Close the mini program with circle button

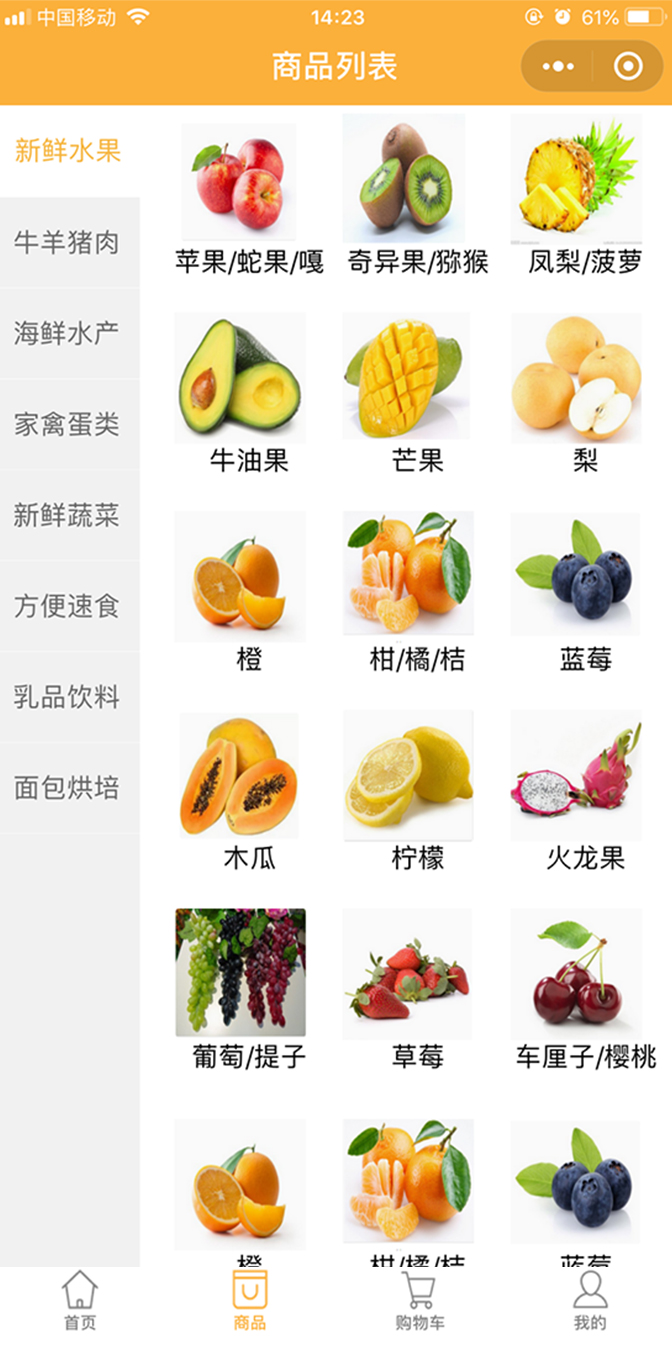(628, 67)
